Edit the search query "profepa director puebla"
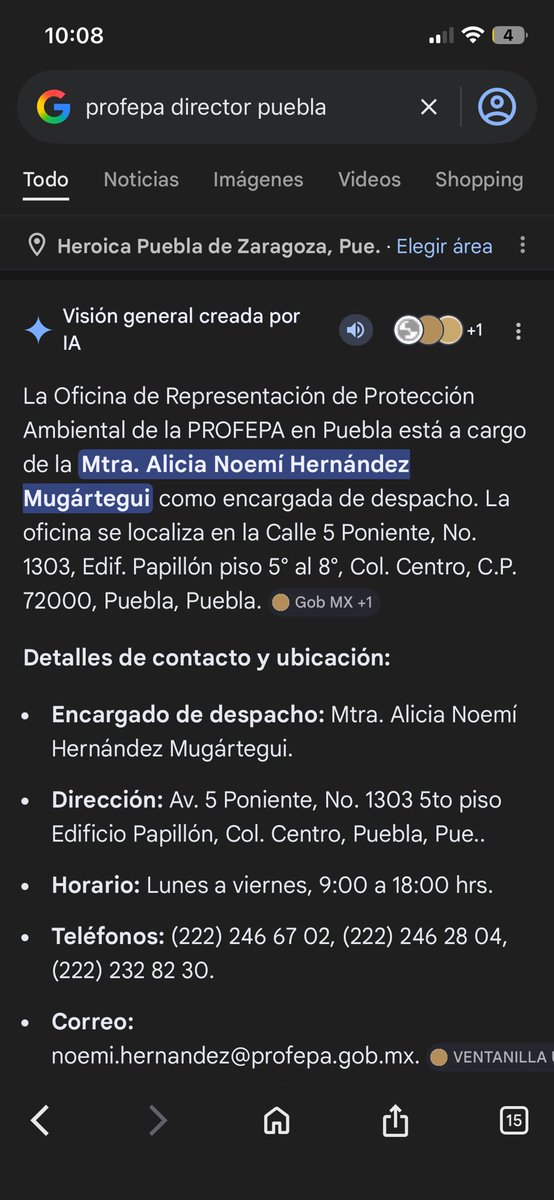The width and height of the screenshot is (554, 1200). 205,107
